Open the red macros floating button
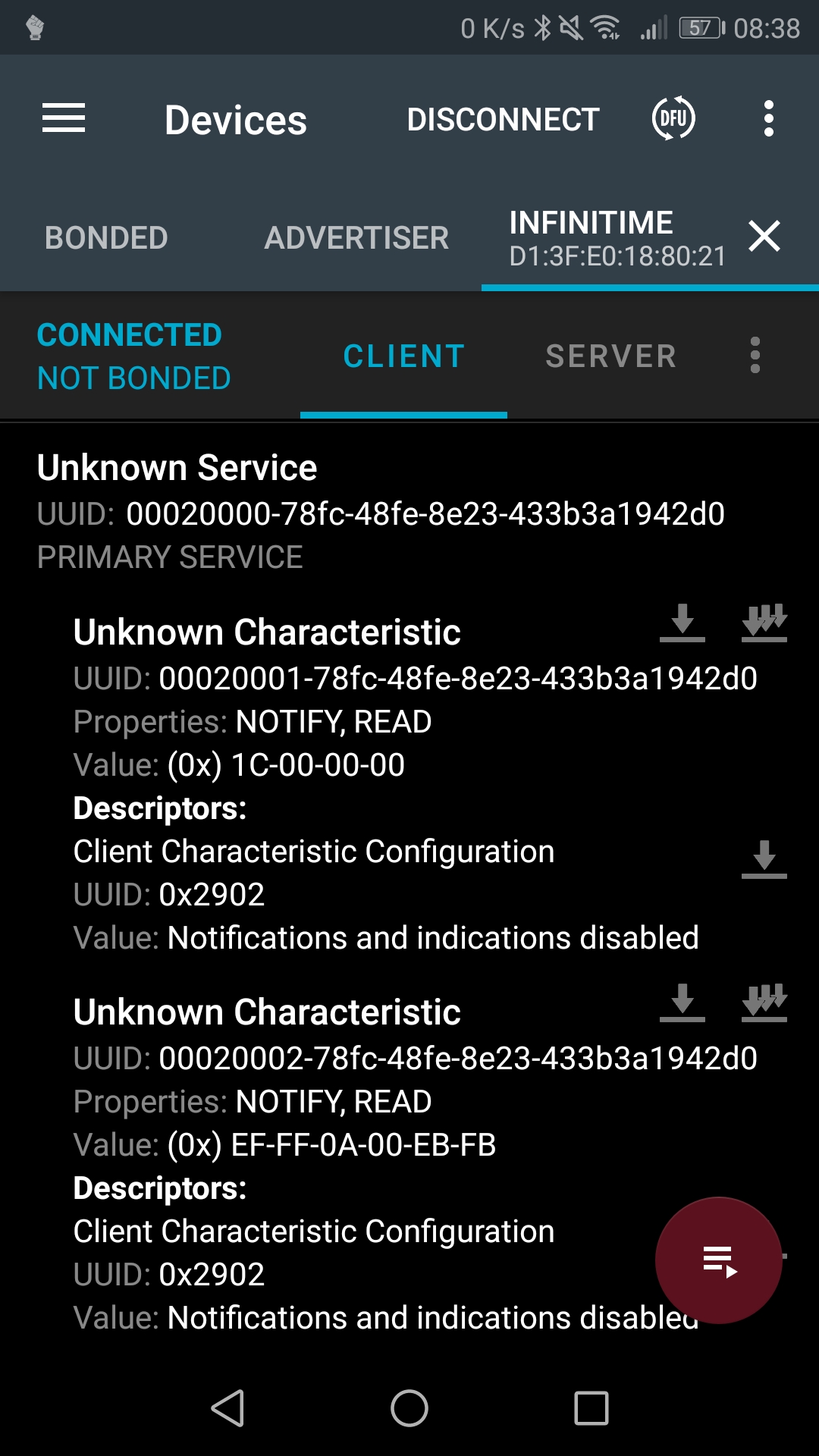819x1456 pixels. pos(719,1260)
